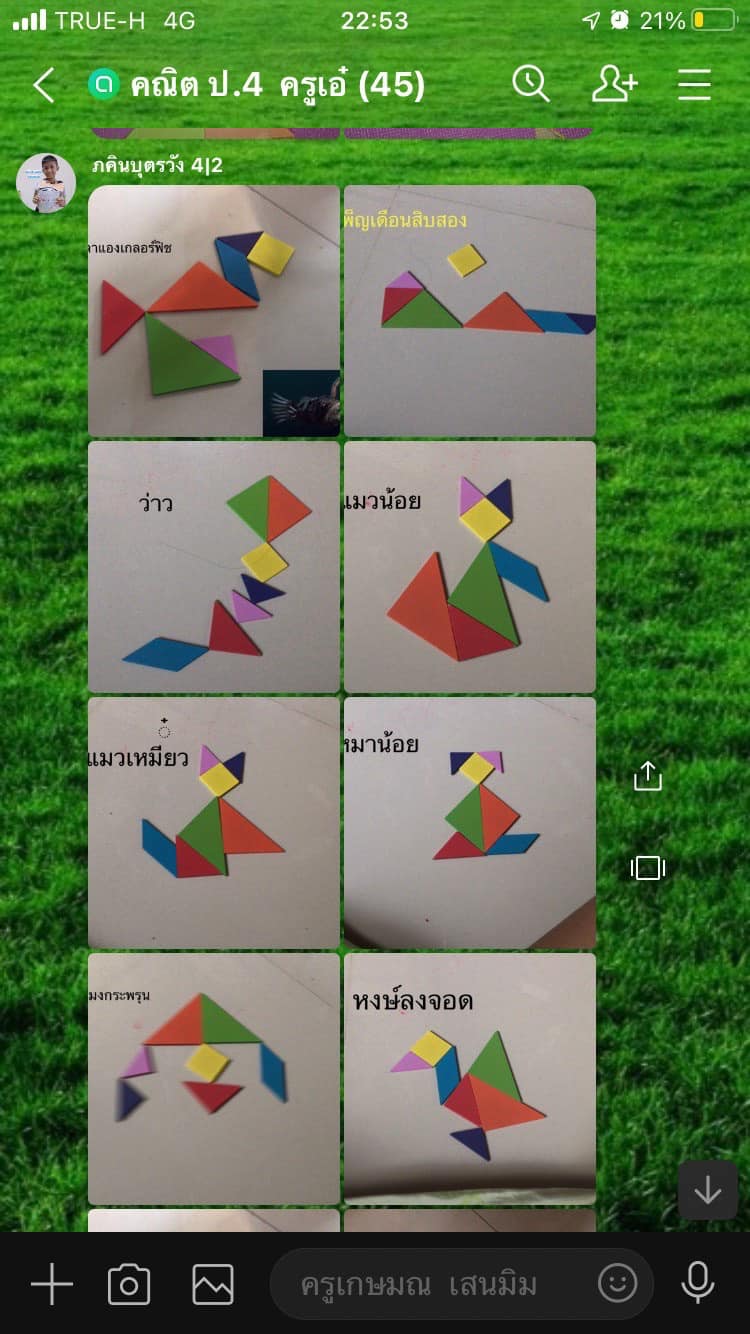Open the sender's profile picture
The width and height of the screenshot is (750, 1334).
(46, 184)
